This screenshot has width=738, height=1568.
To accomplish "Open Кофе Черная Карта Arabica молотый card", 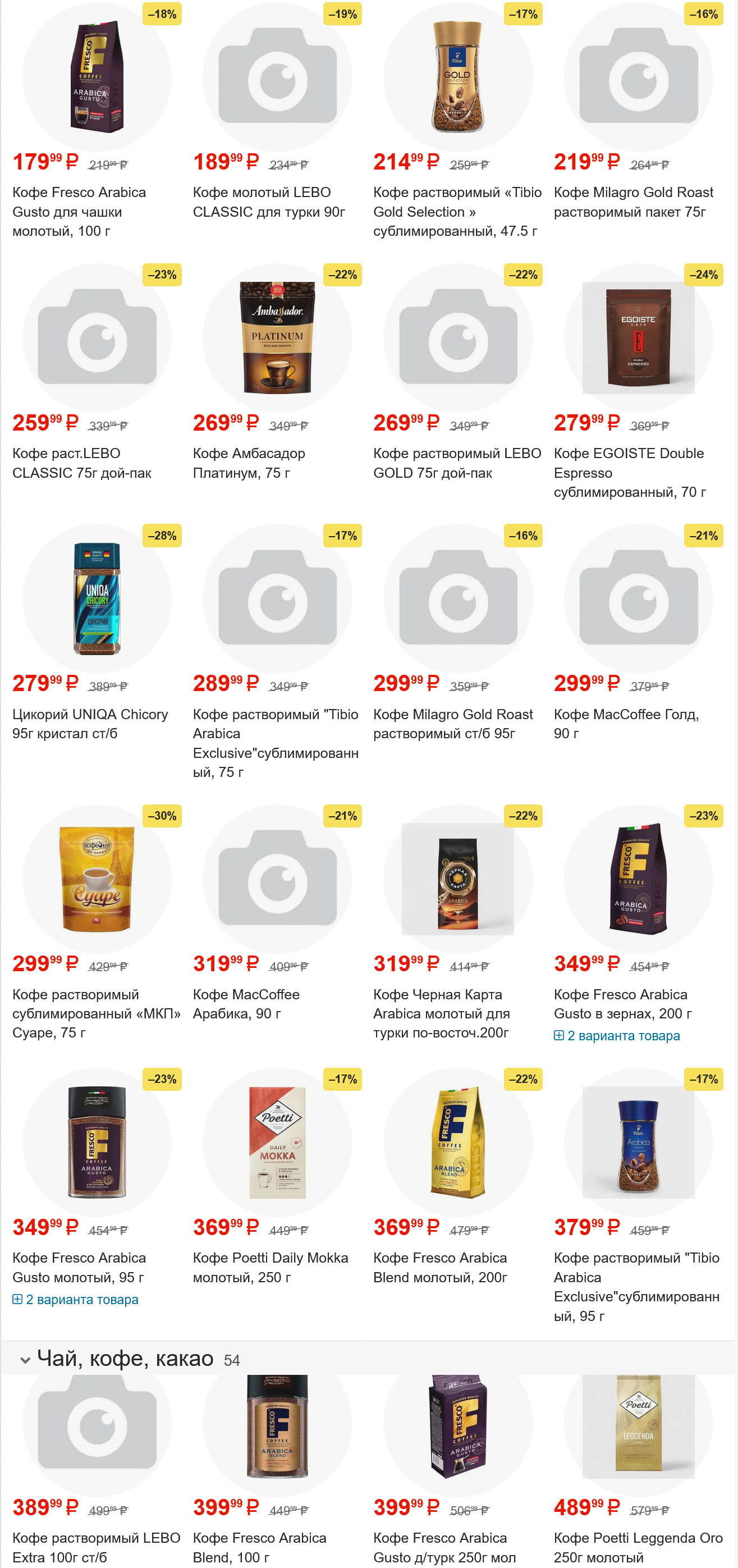I will click(x=441, y=1013).
